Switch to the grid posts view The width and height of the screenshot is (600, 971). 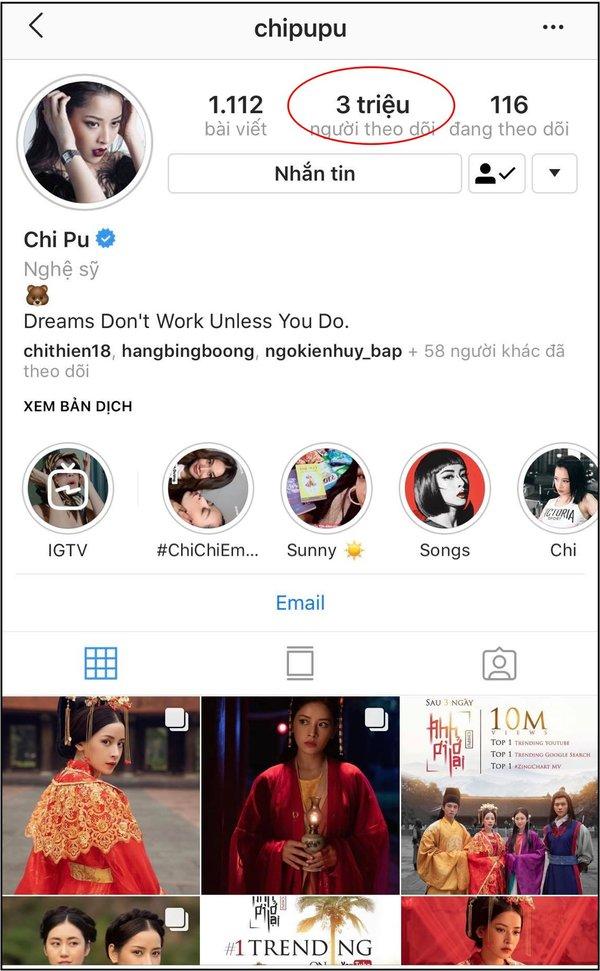tap(101, 663)
